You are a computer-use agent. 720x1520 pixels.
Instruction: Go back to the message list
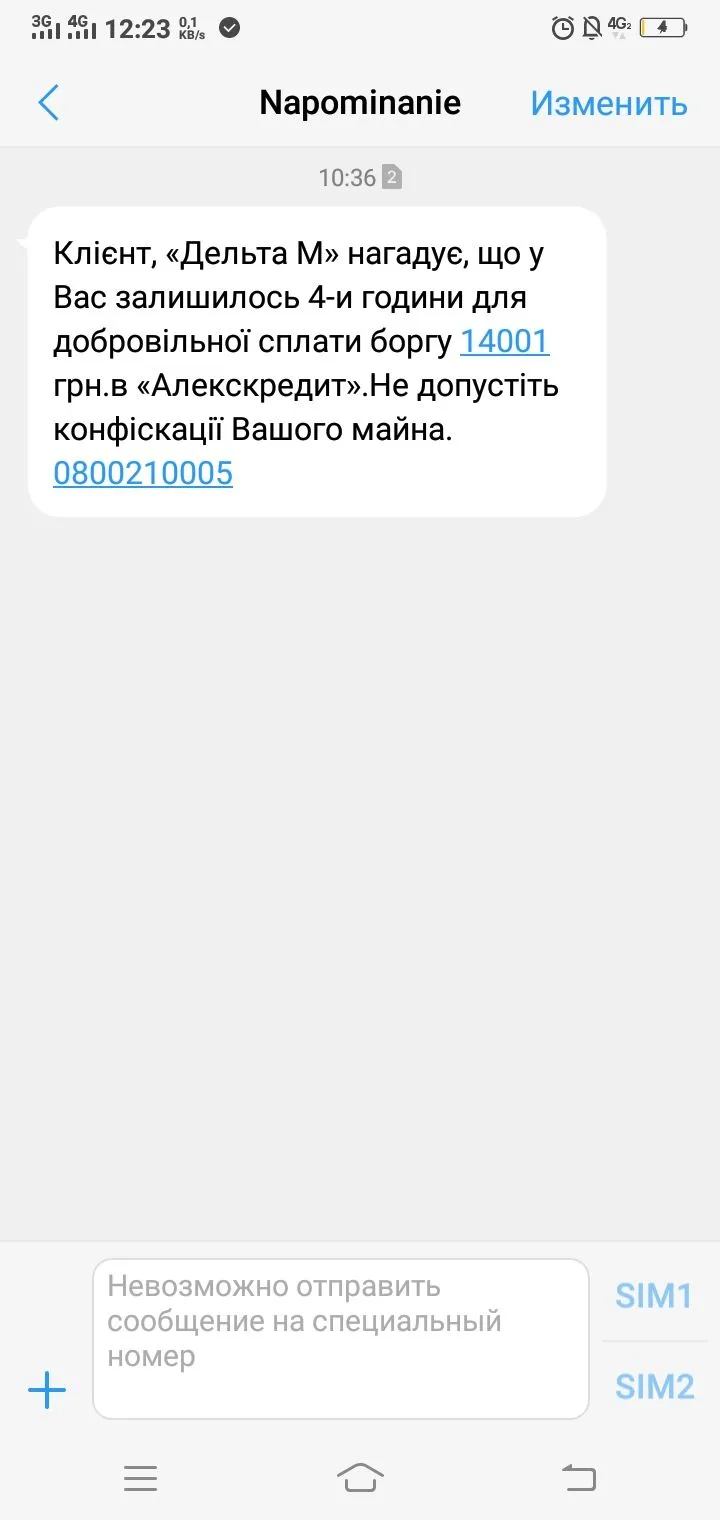point(48,103)
